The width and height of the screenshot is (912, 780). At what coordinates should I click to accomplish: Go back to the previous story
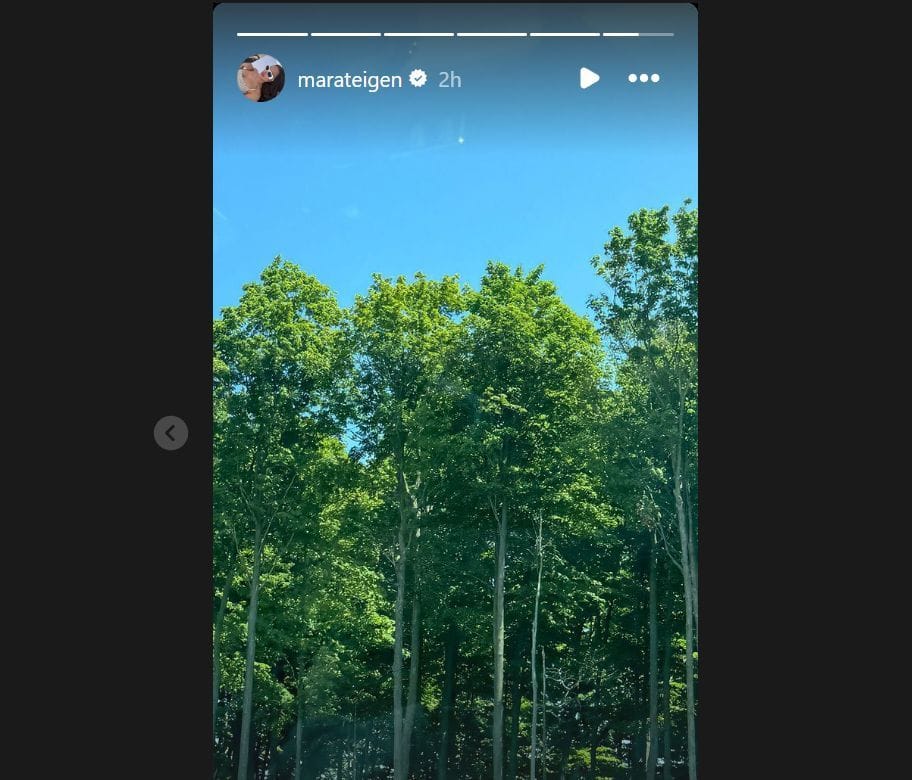tap(171, 433)
